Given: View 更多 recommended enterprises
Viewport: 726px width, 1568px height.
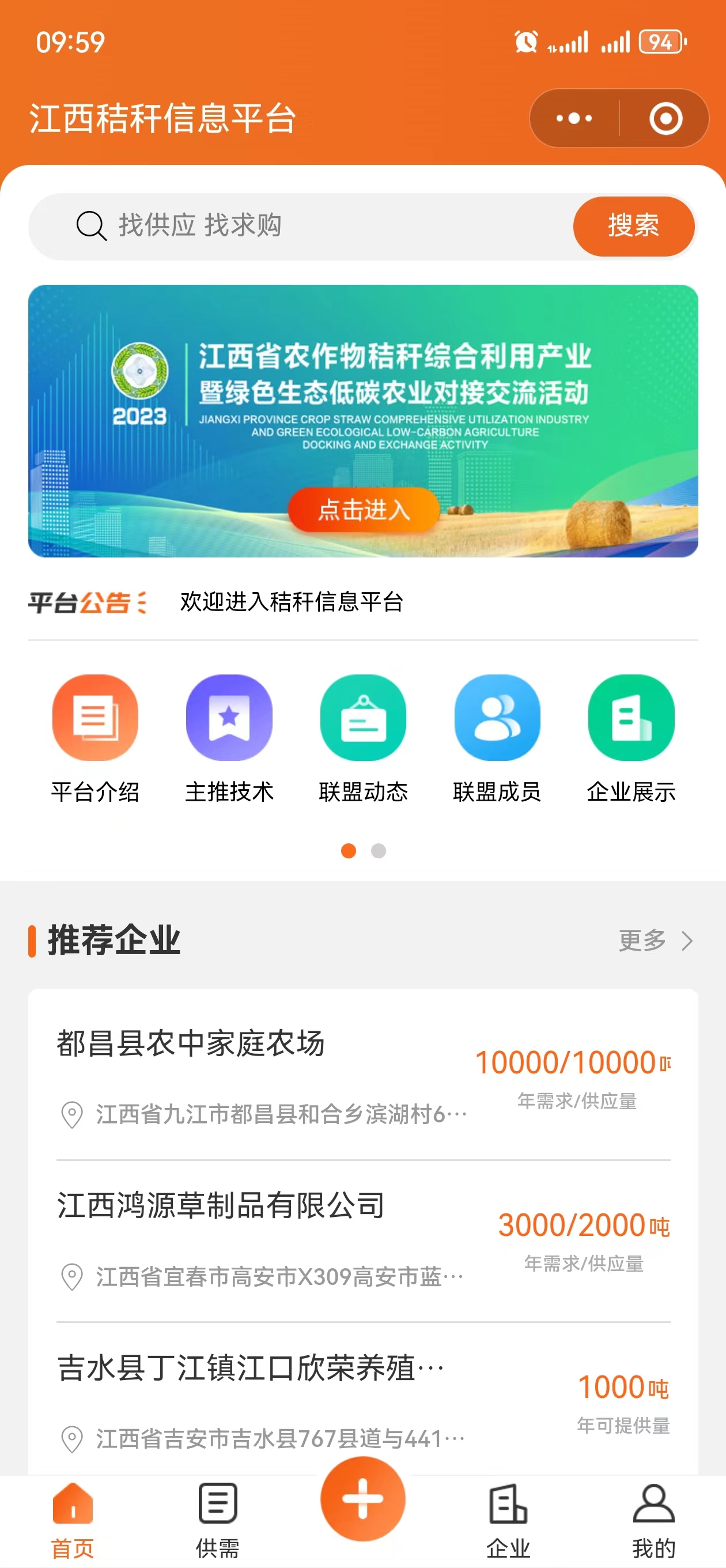Looking at the screenshot, I should tap(655, 940).
